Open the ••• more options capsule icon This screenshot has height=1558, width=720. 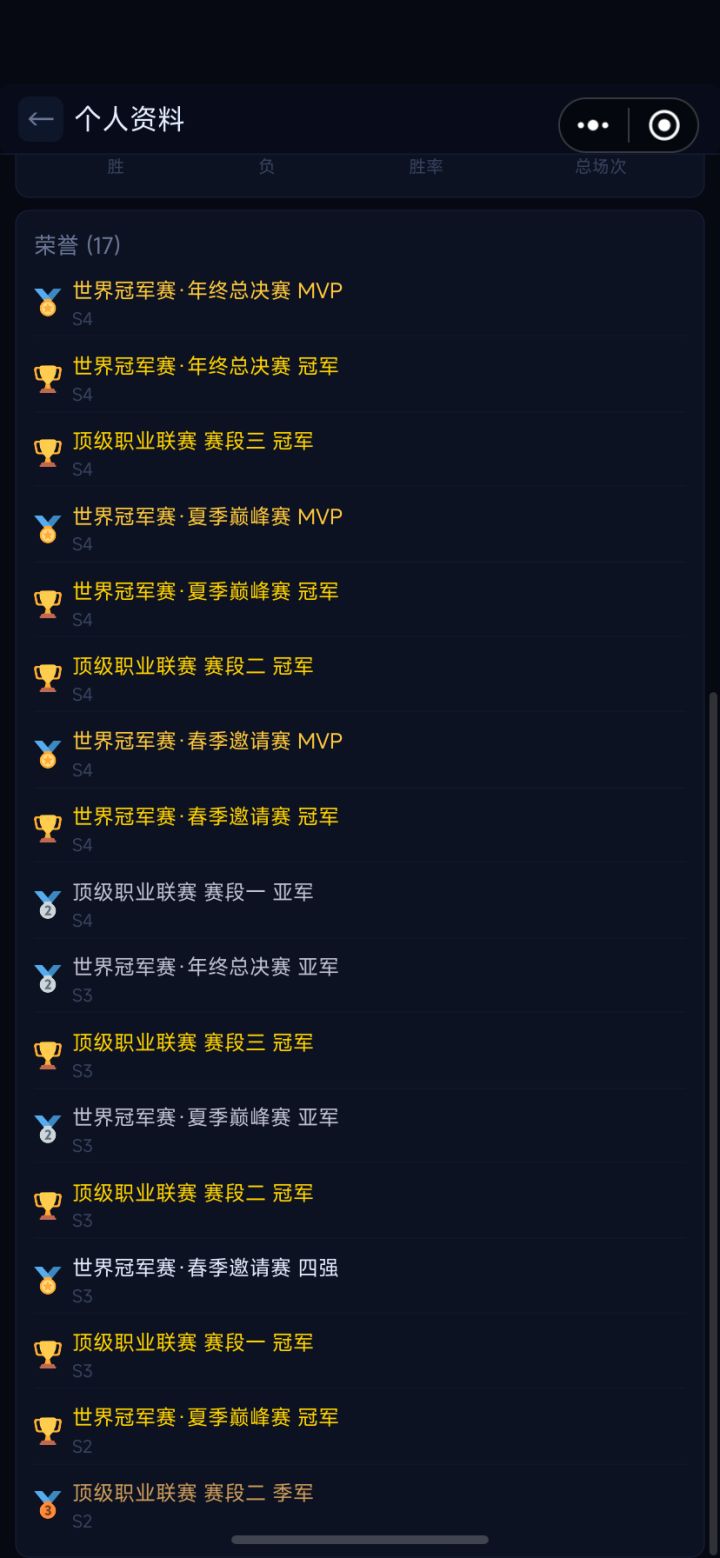(x=592, y=125)
